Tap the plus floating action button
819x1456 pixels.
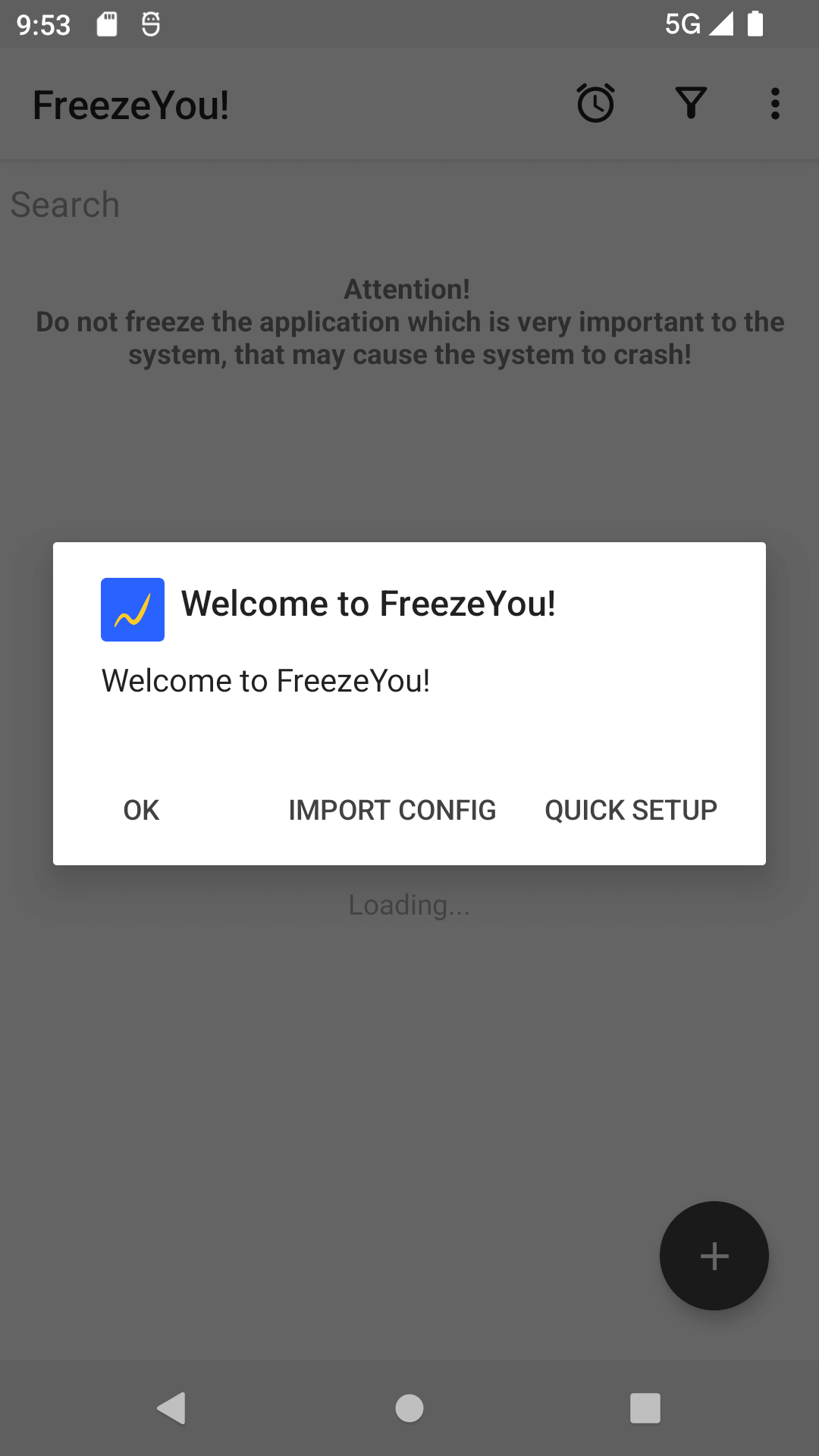[714, 1256]
